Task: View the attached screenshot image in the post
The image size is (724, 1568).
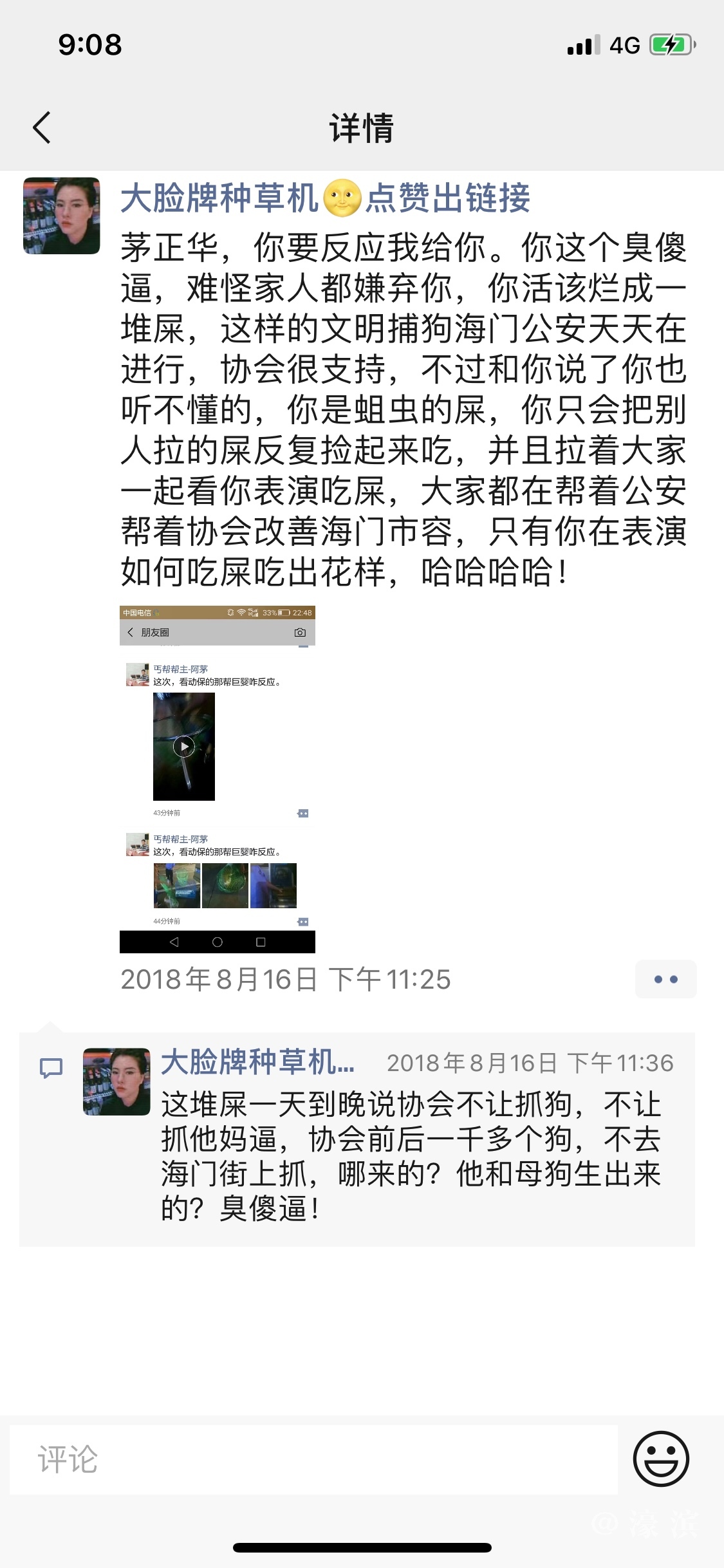Action: pos(217,779)
